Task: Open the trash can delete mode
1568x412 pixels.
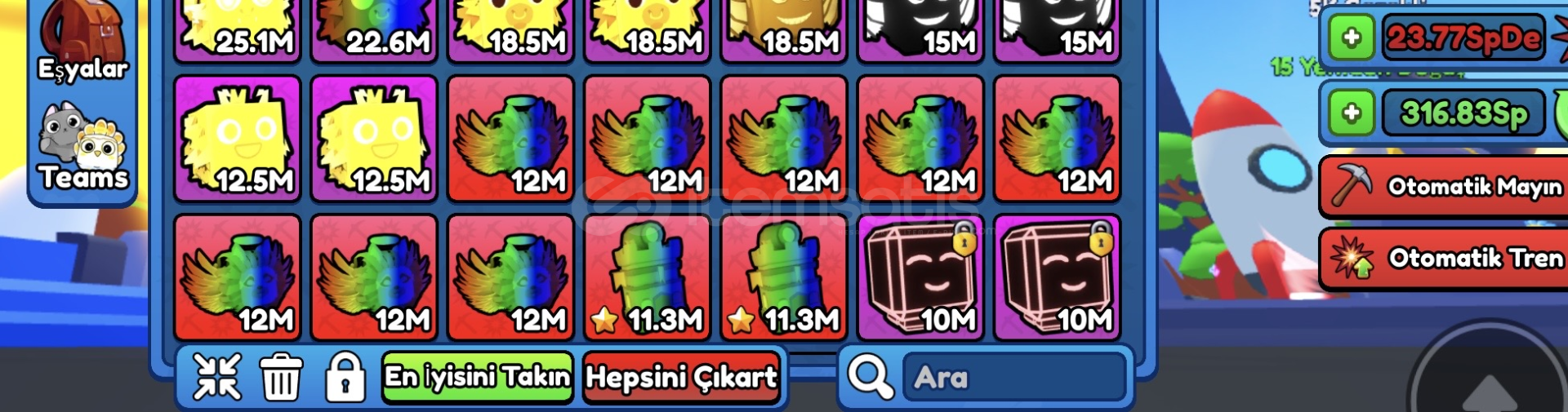Action: click(281, 377)
